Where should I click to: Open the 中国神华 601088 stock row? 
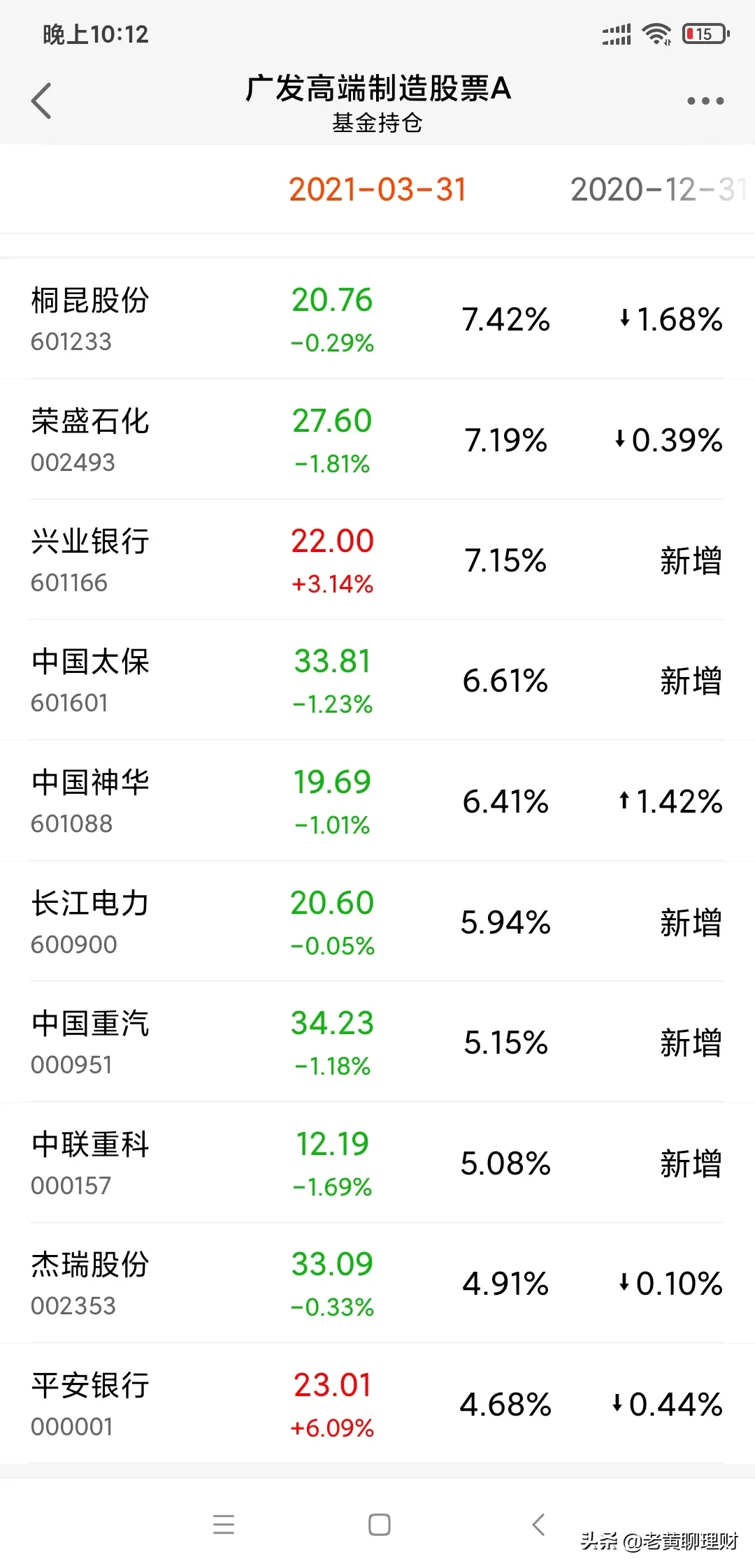coord(377,801)
